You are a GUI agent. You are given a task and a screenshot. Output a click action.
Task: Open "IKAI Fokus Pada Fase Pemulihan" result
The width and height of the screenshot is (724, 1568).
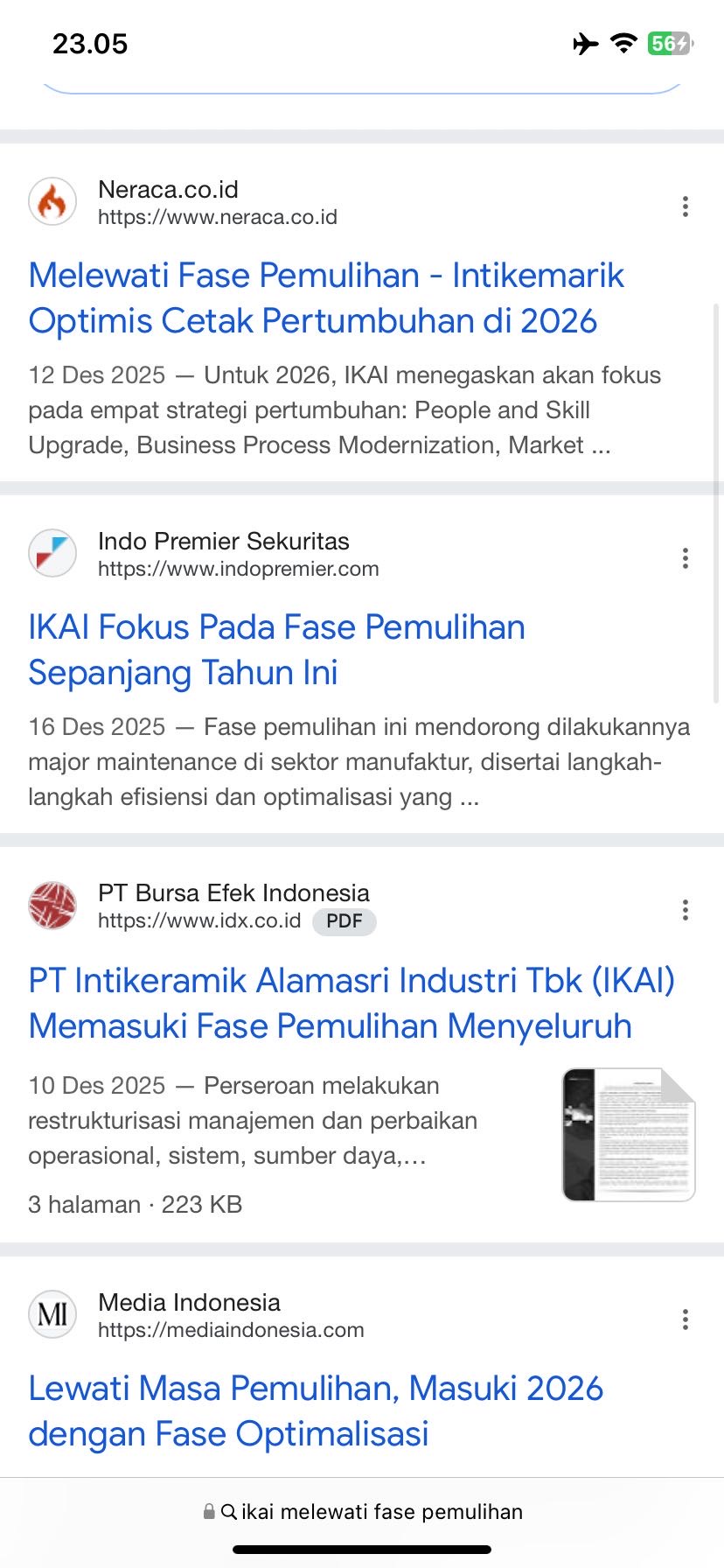coord(276,650)
